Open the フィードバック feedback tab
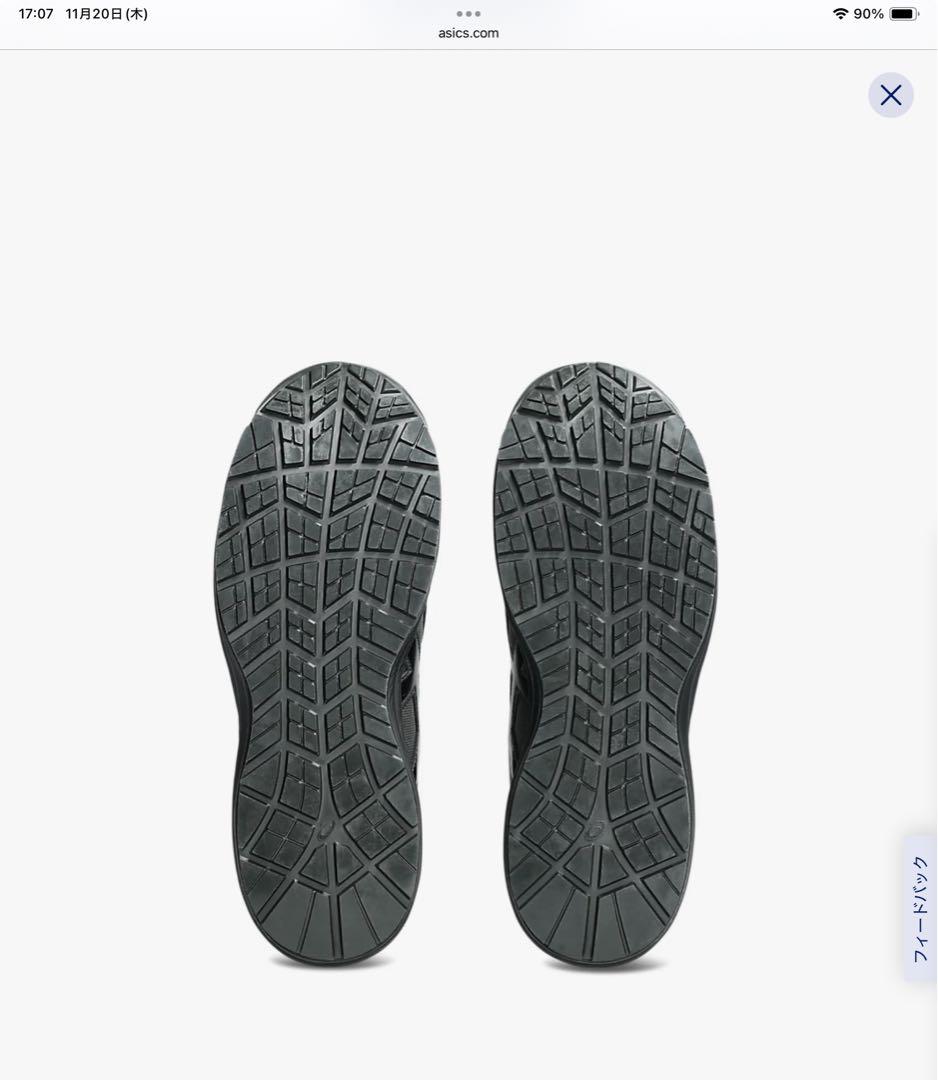The height and width of the screenshot is (1080, 938). pyautogui.click(x=920, y=908)
